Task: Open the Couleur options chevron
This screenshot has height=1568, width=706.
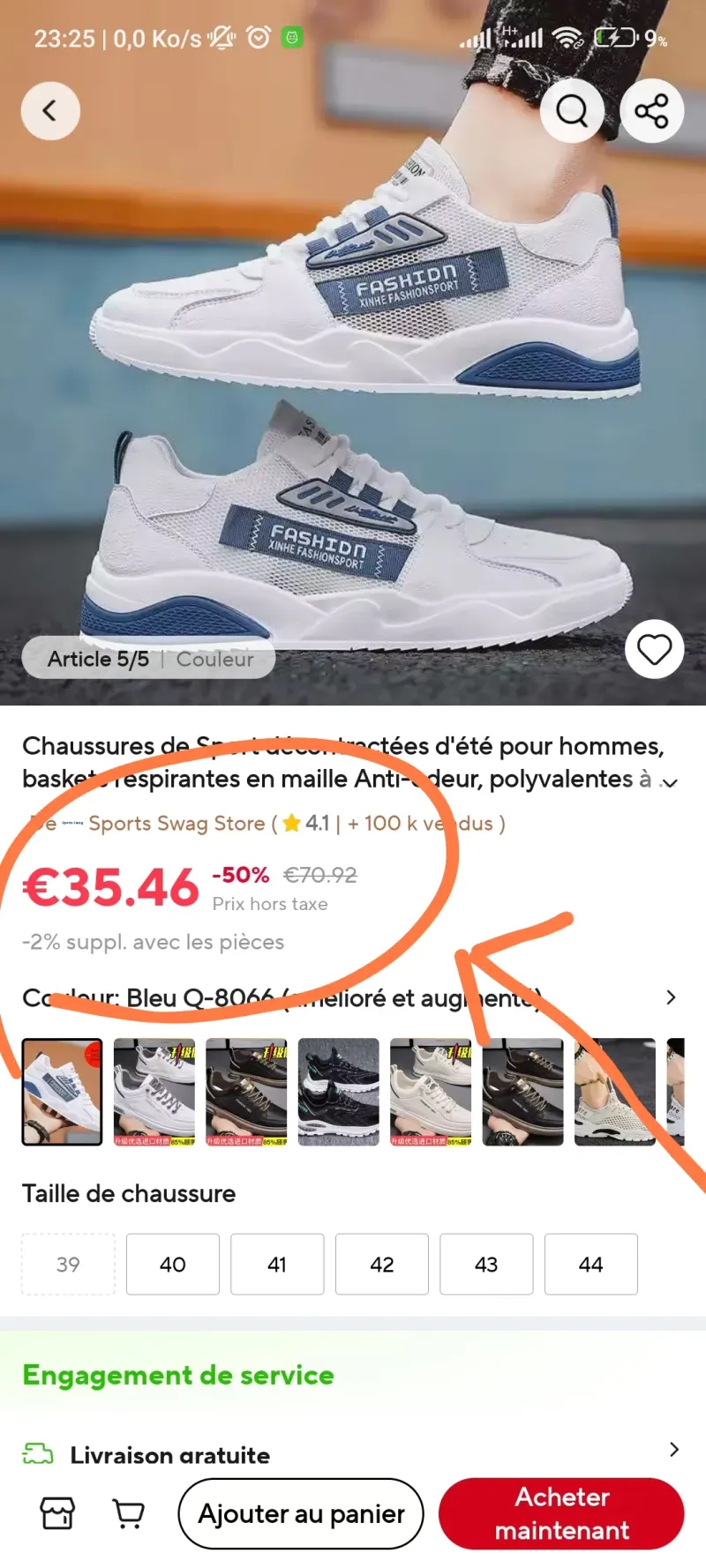Action: (x=671, y=997)
